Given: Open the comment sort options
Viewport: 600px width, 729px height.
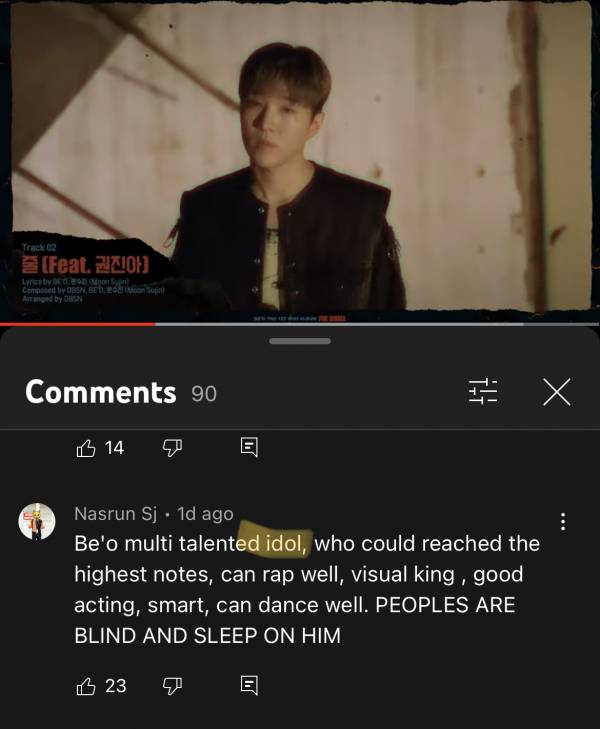Looking at the screenshot, I should [483, 392].
